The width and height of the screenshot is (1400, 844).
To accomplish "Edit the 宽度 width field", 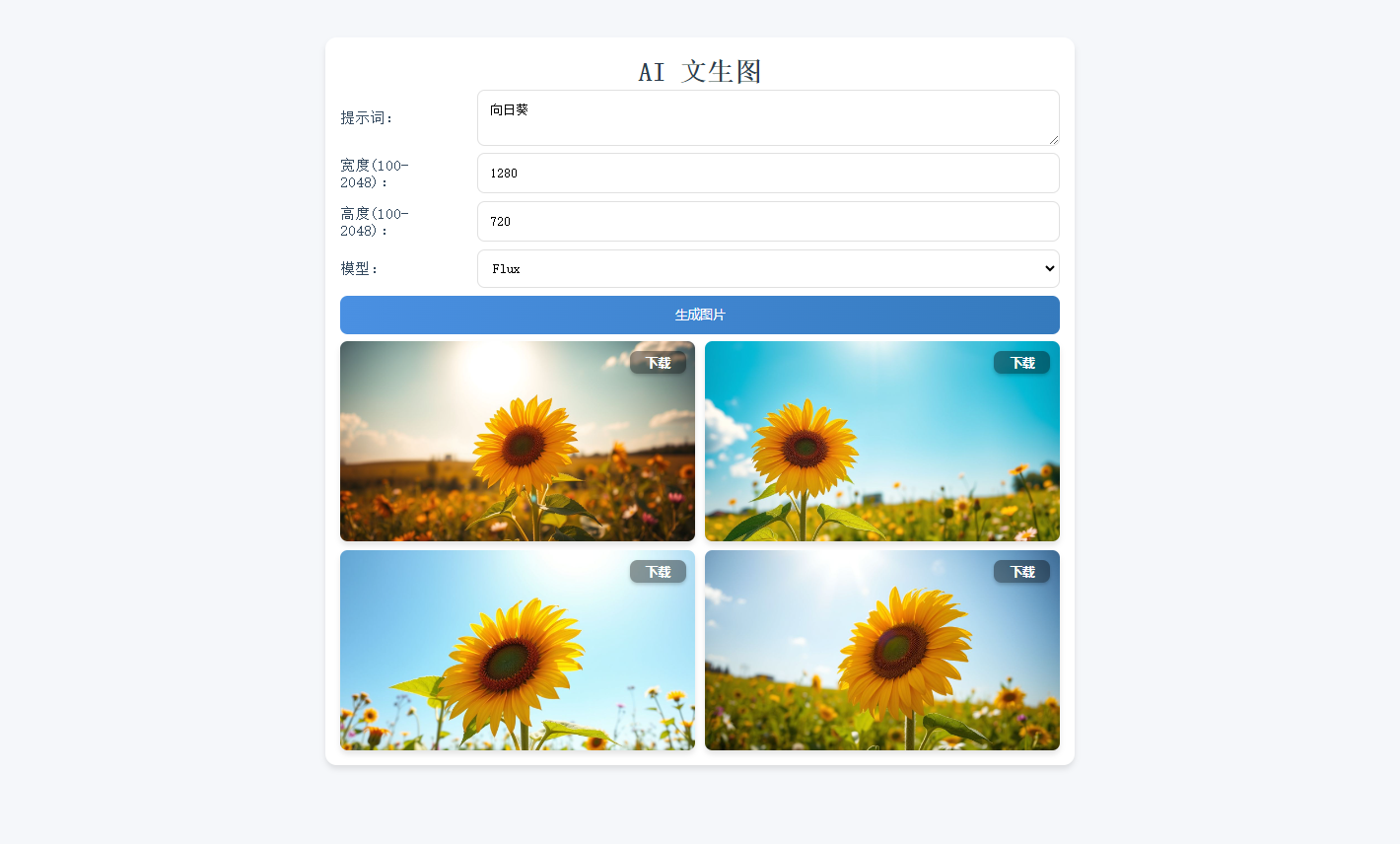I will (x=767, y=173).
